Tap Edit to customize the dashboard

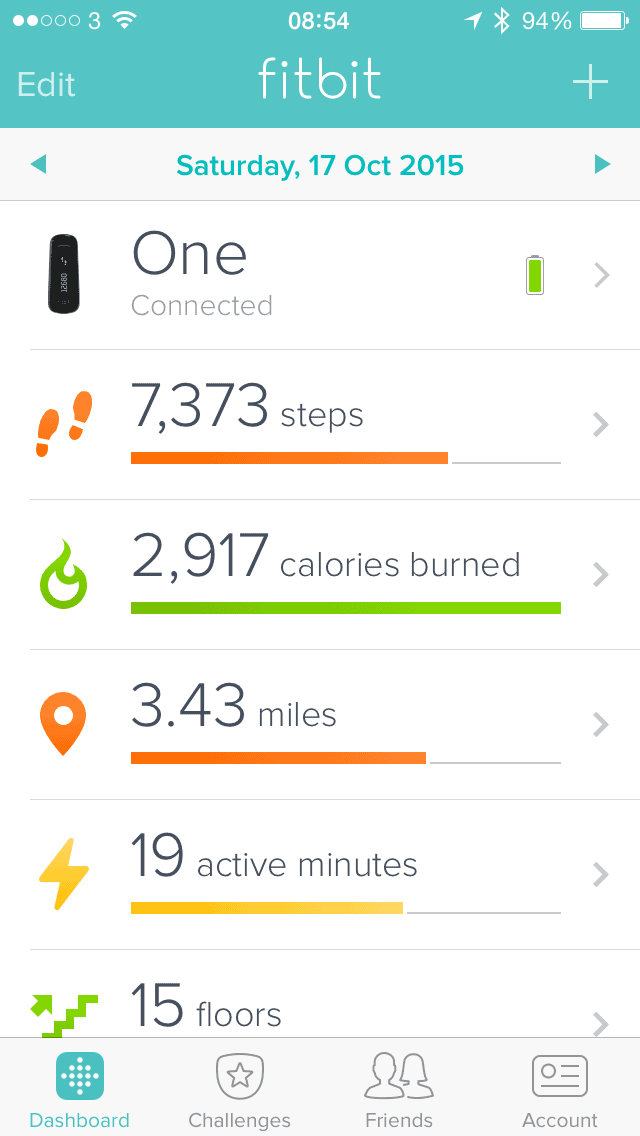pos(46,85)
